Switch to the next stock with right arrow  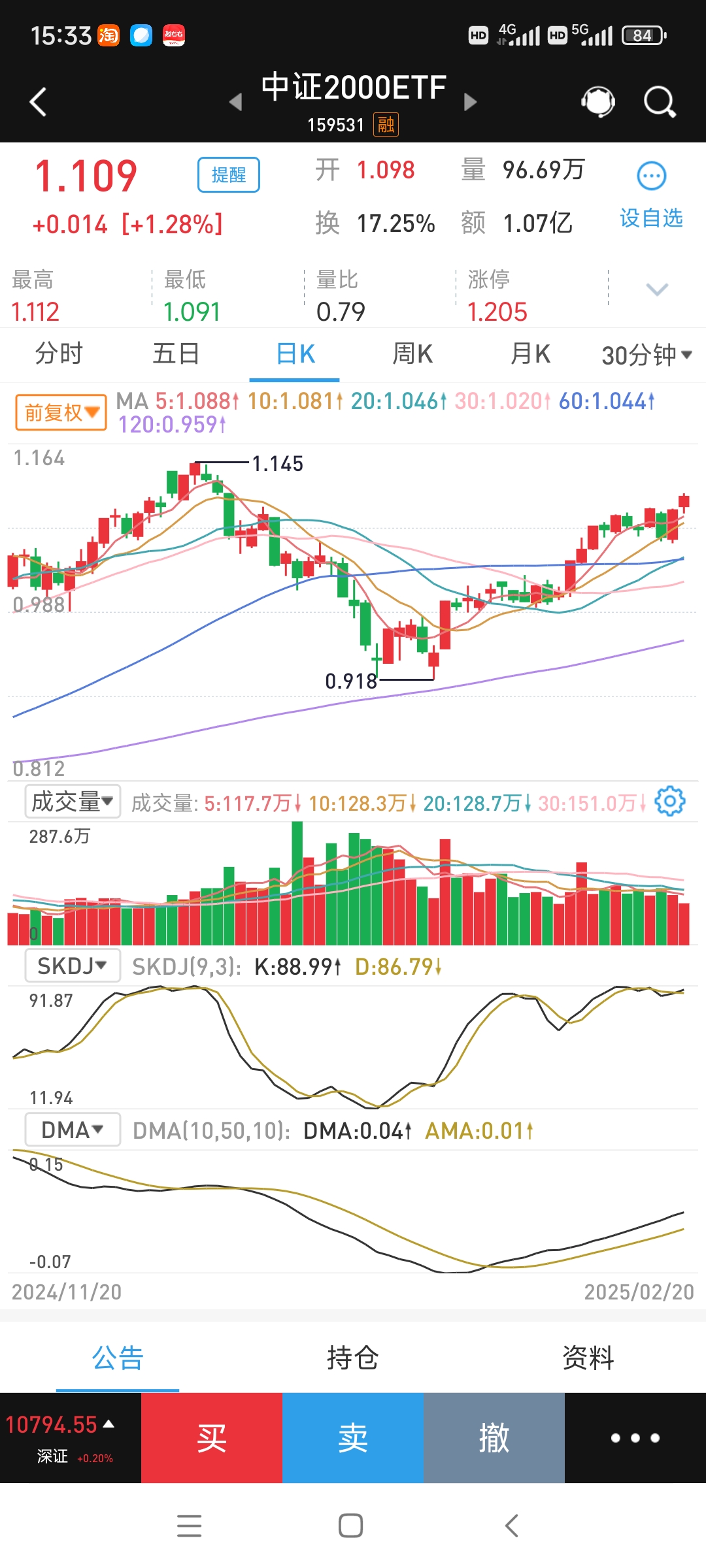[x=470, y=102]
